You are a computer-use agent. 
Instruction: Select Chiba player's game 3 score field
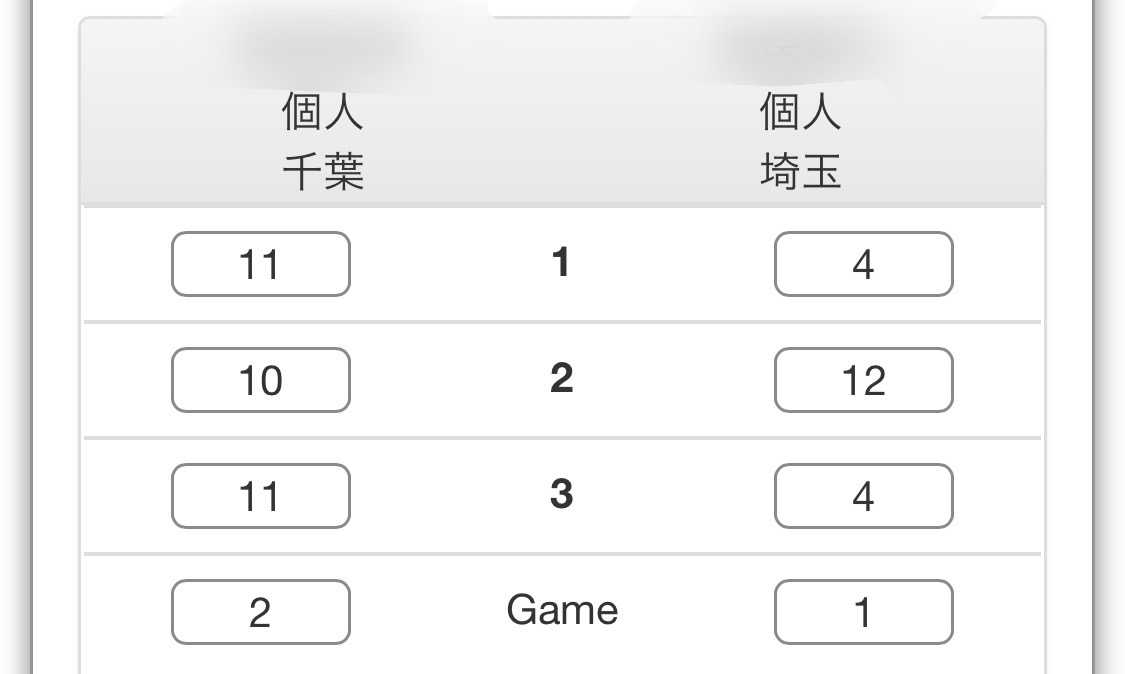tap(260, 496)
